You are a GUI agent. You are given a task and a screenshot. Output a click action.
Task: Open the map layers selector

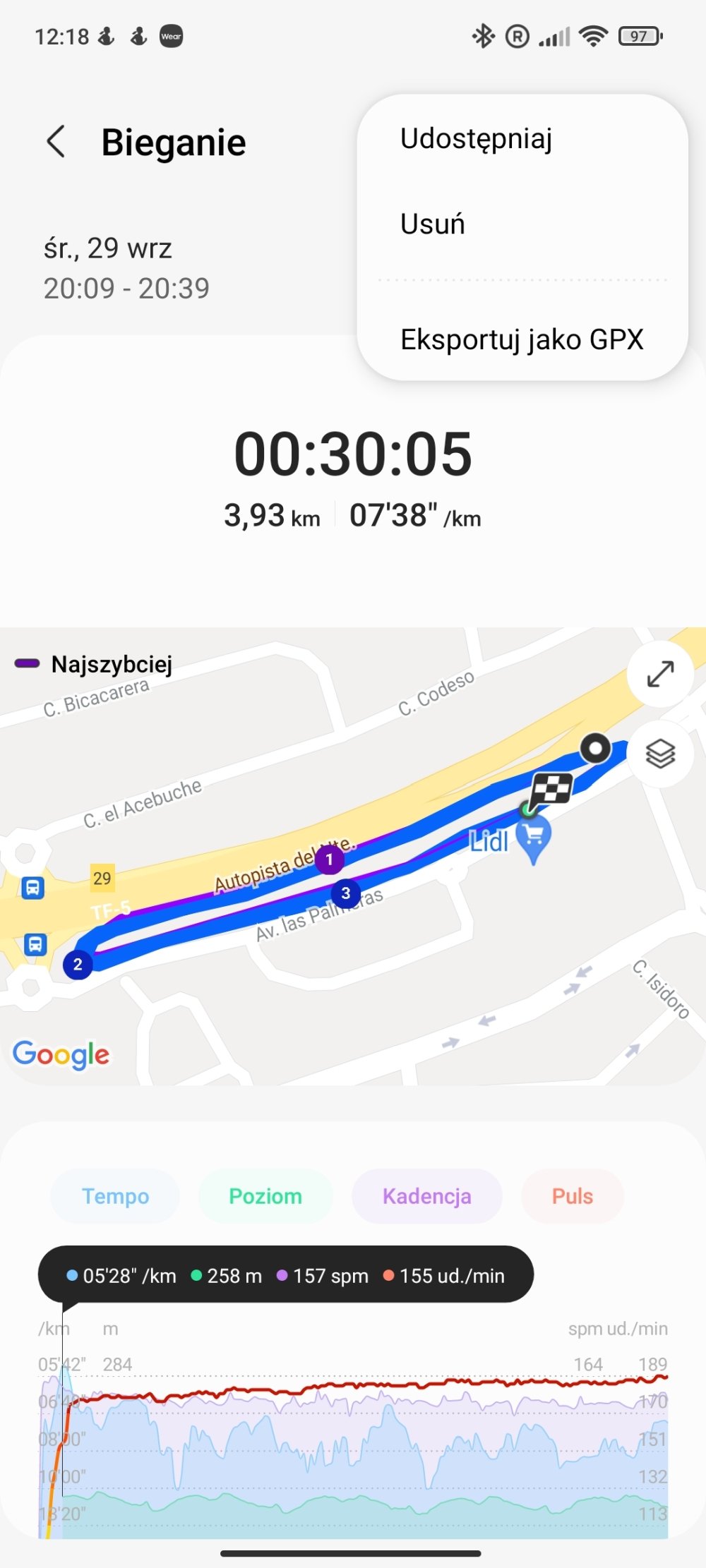(660, 754)
